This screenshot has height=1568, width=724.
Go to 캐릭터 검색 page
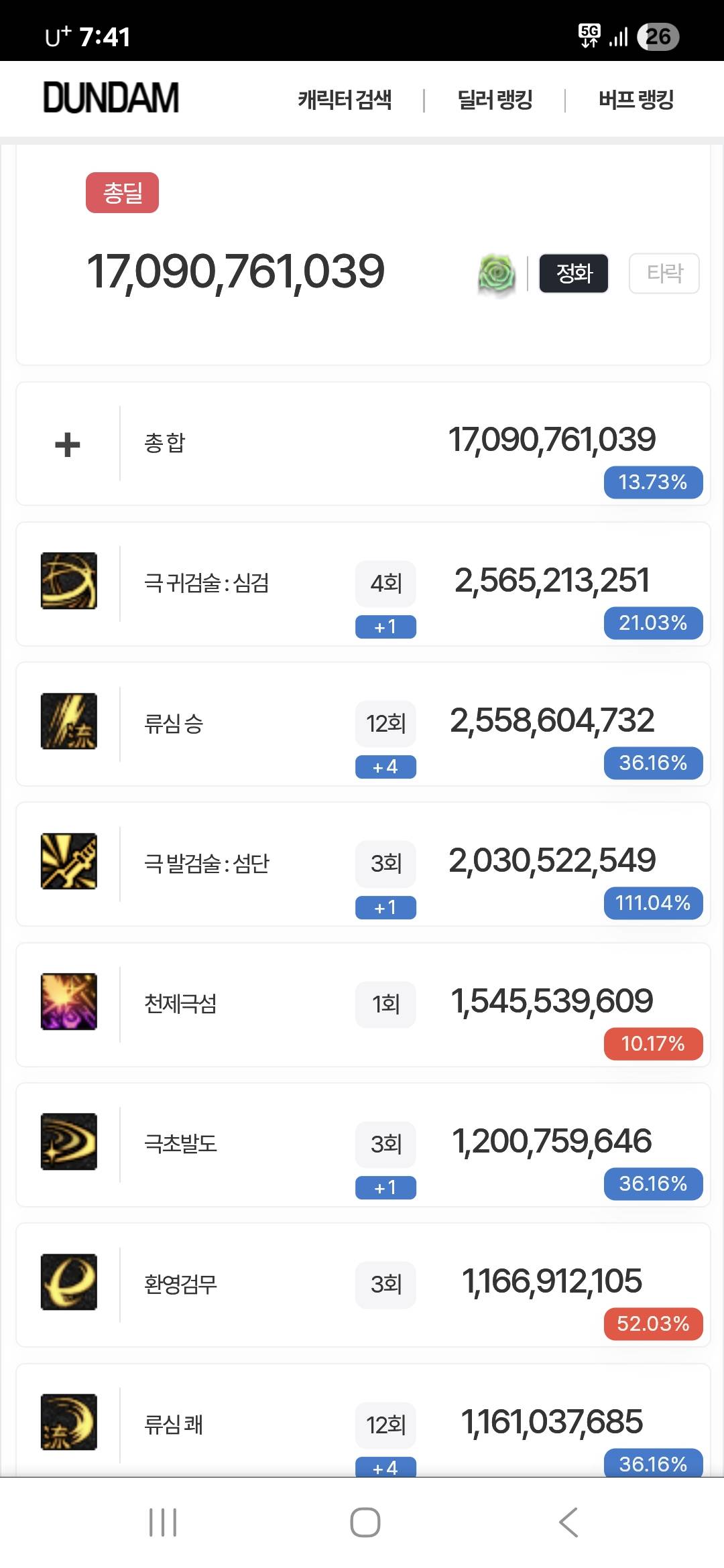point(345,100)
